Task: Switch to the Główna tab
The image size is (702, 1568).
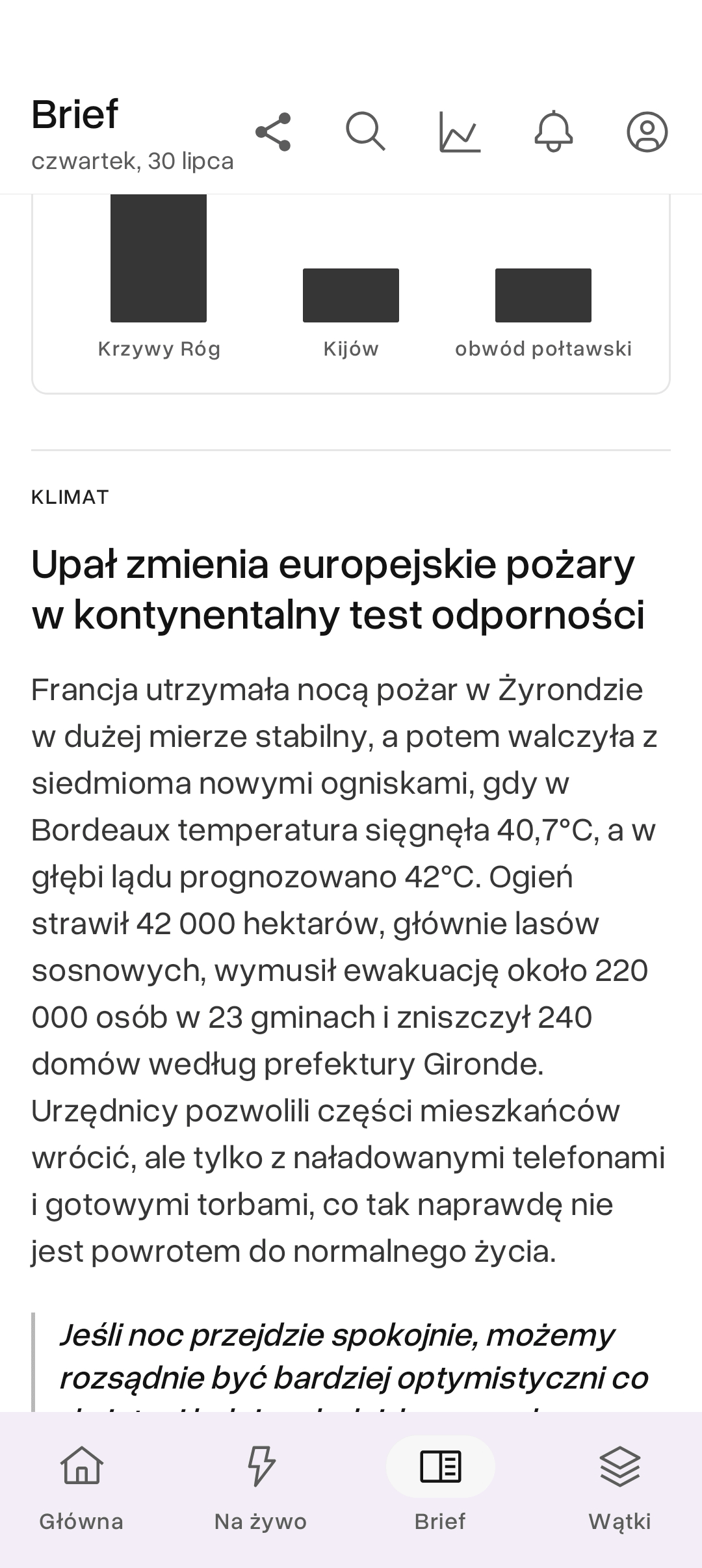Action: tap(81, 1489)
